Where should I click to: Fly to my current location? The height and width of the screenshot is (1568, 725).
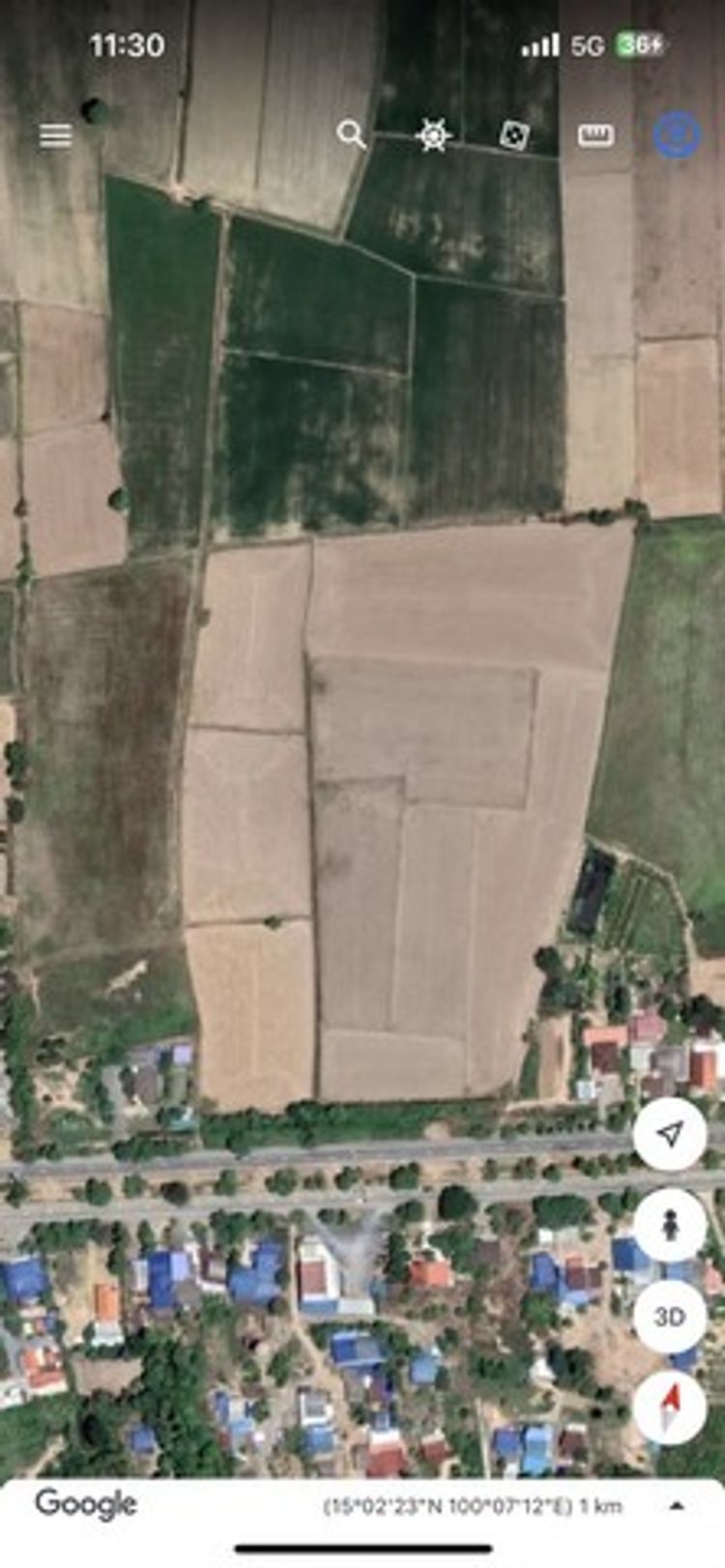tap(670, 1134)
